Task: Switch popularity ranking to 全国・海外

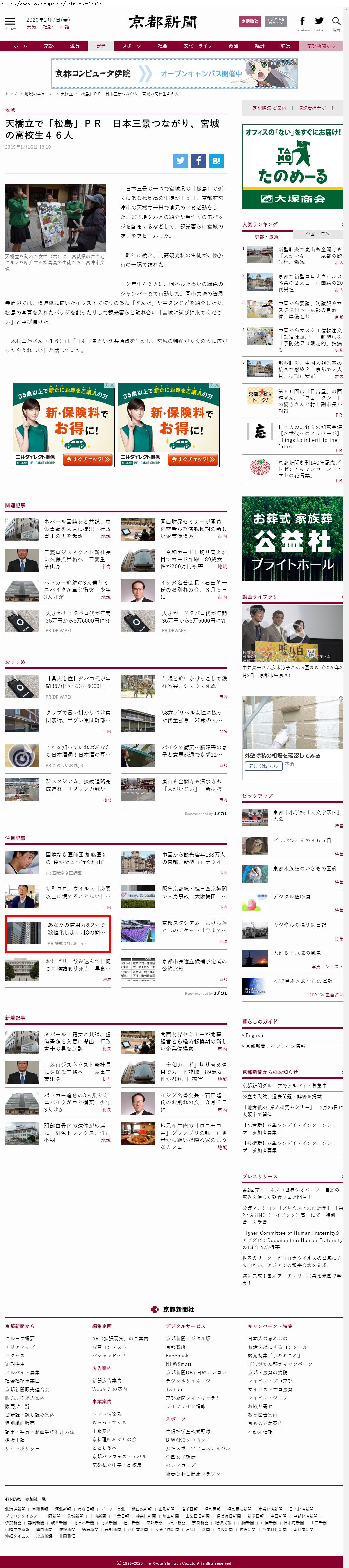Action: coord(317,234)
